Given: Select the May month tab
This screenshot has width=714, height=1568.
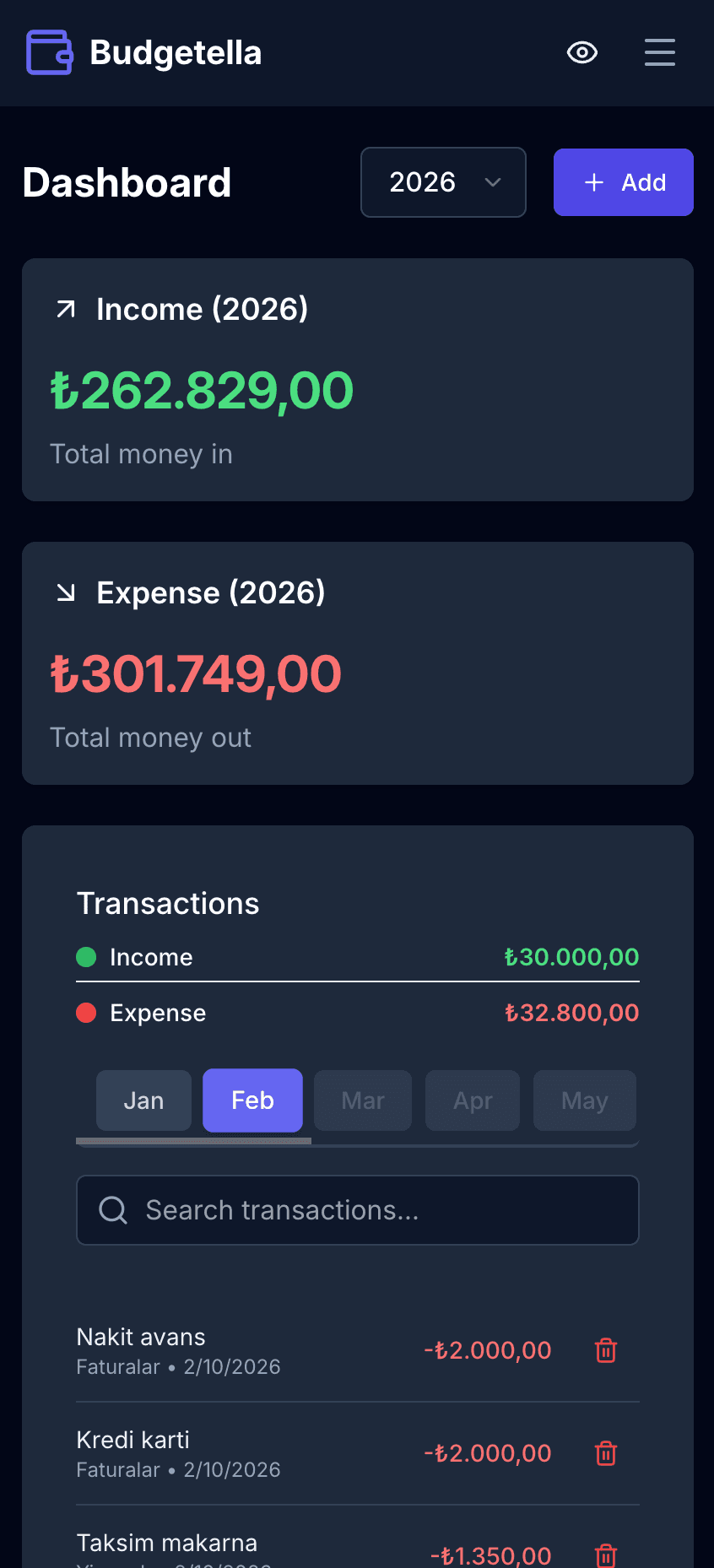Looking at the screenshot, I should point(584,1100).
